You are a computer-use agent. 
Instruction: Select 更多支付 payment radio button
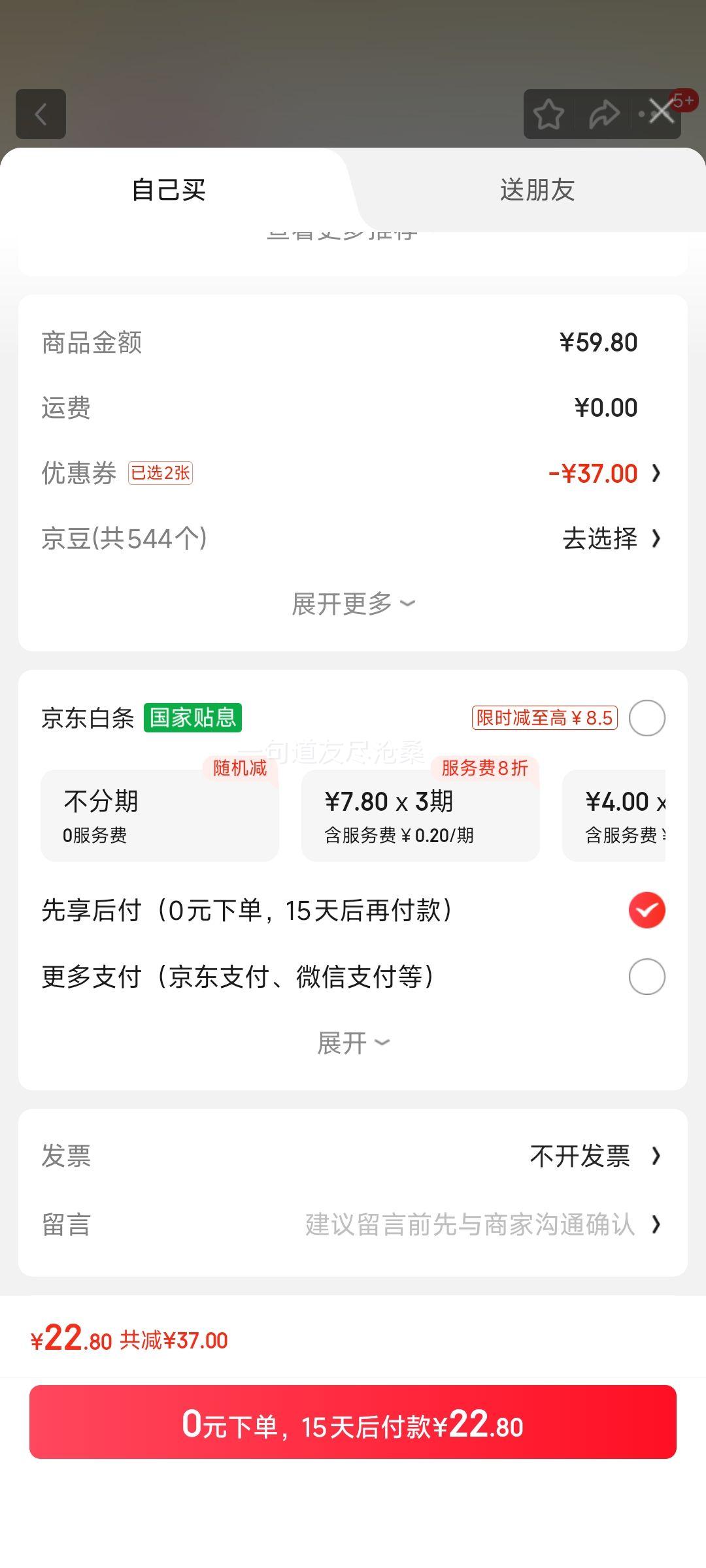[647, 977]
